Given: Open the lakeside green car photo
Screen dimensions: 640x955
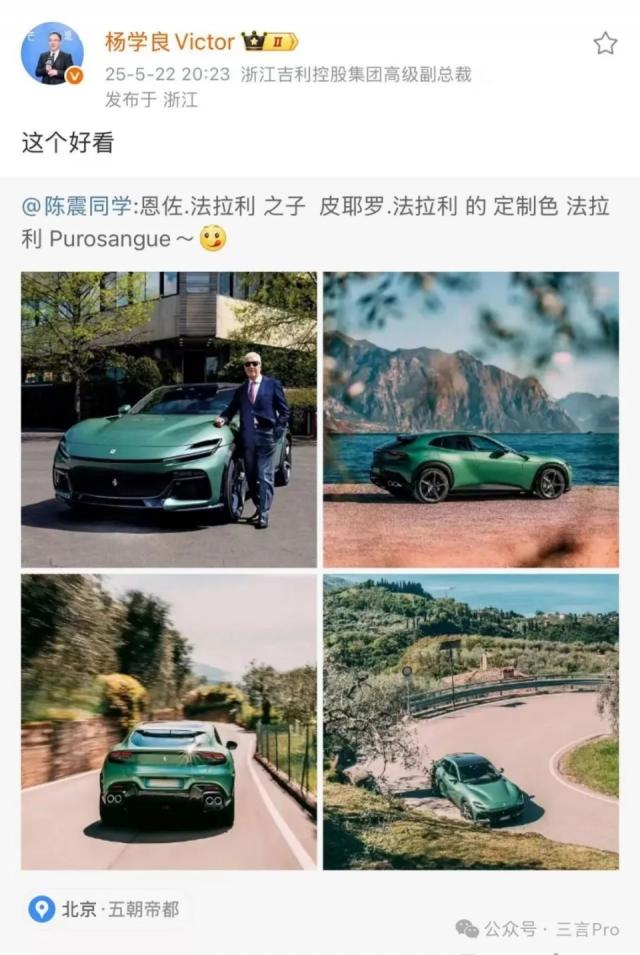Looking at the screenshot, I should tap(471, 420).
